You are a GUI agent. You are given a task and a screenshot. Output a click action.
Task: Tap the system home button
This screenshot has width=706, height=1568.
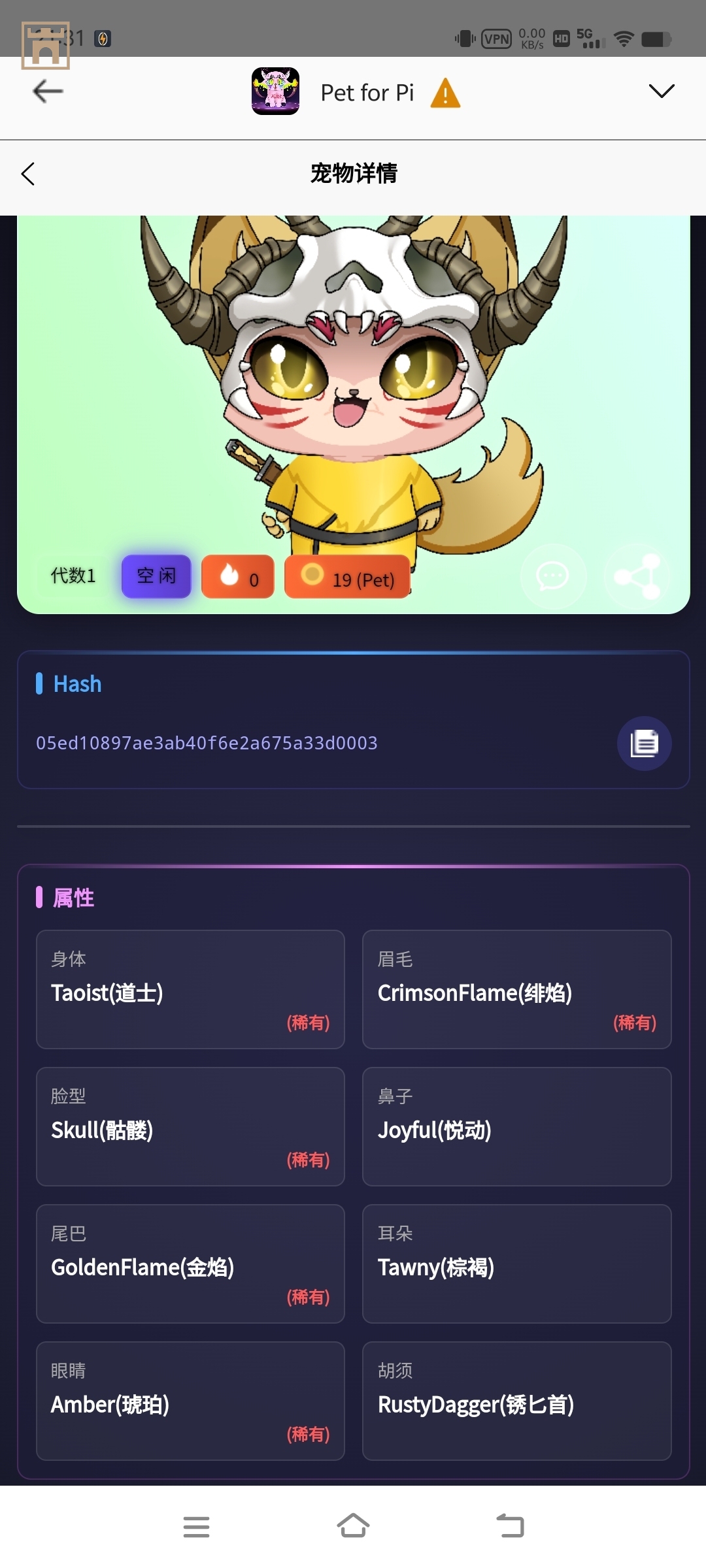353,1526
